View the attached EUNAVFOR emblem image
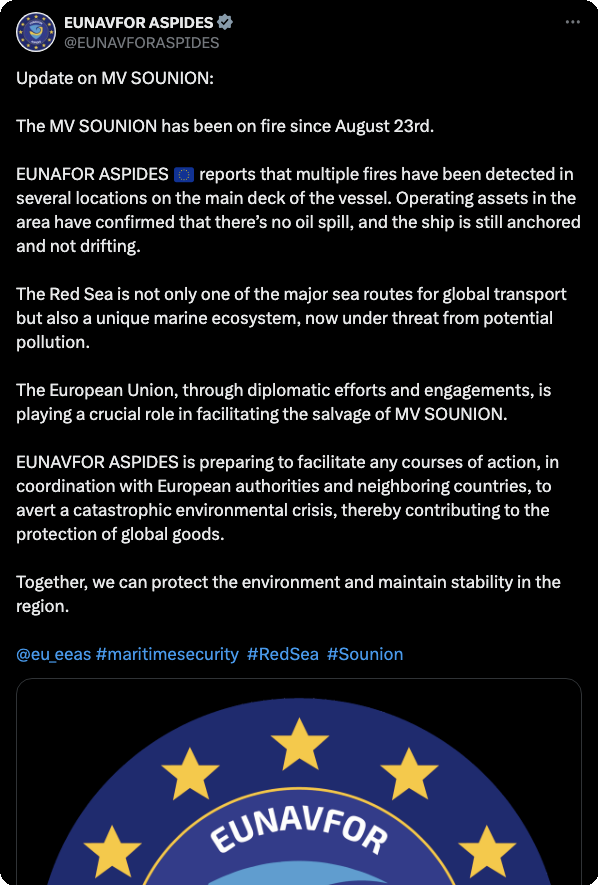This screenshot has width=598, height=885. [x=299, y=782]
